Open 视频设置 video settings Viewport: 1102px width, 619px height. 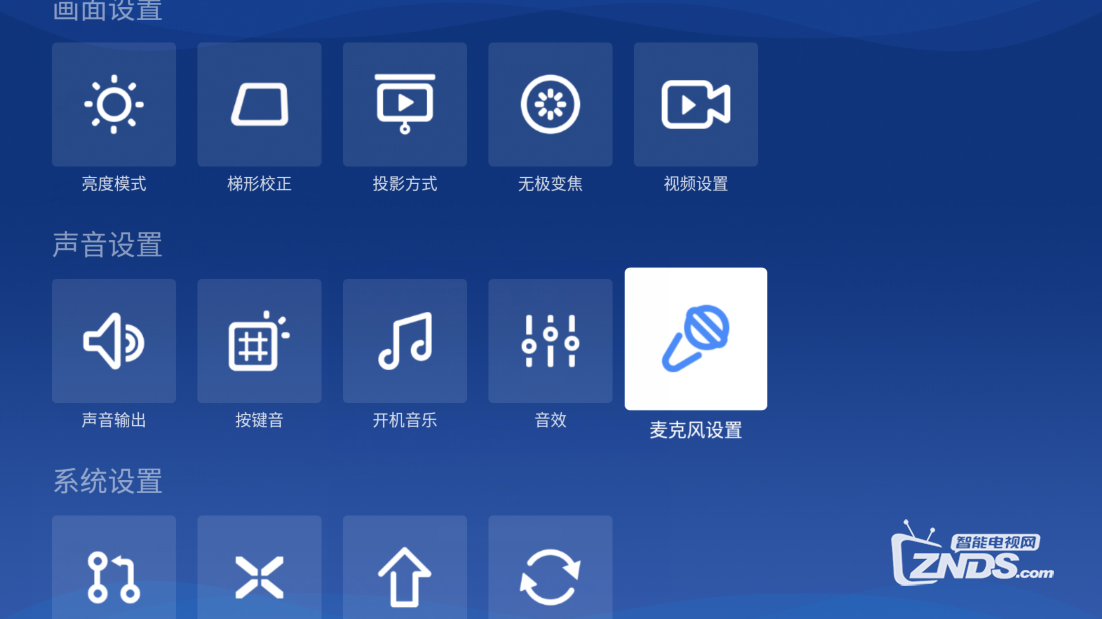pyautogui.click(x=696, y=105)
